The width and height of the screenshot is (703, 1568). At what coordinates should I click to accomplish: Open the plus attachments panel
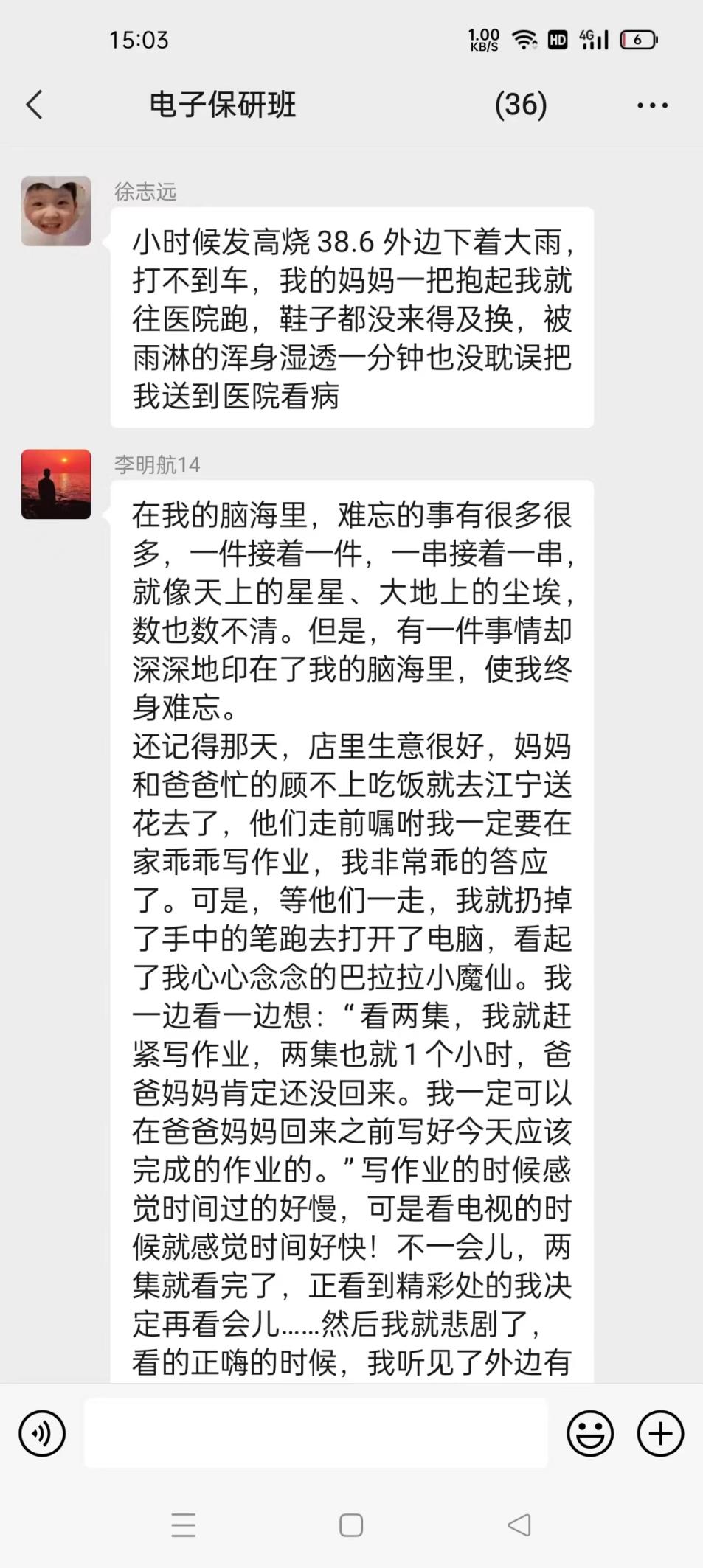660,1433
